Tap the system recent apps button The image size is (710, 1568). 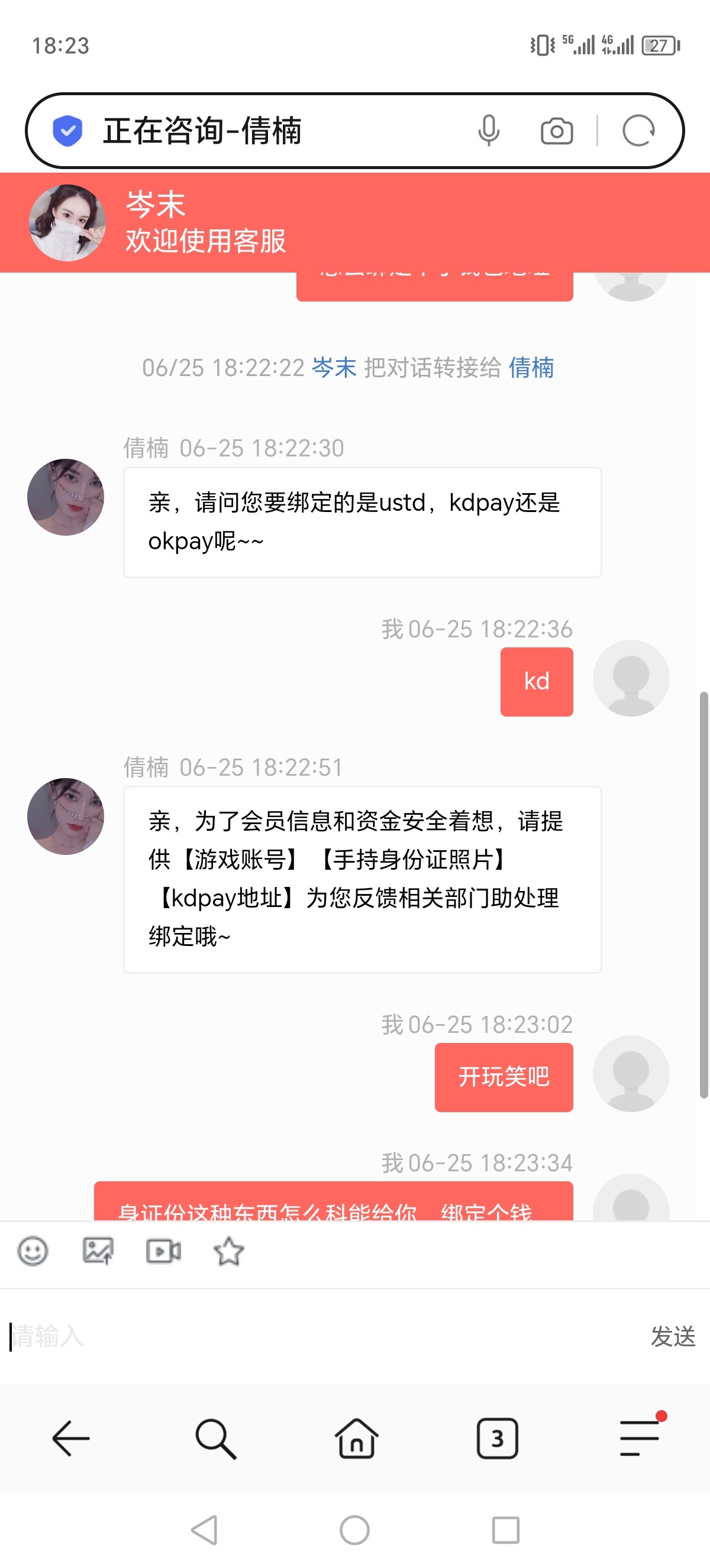[x=505, y=1530]
